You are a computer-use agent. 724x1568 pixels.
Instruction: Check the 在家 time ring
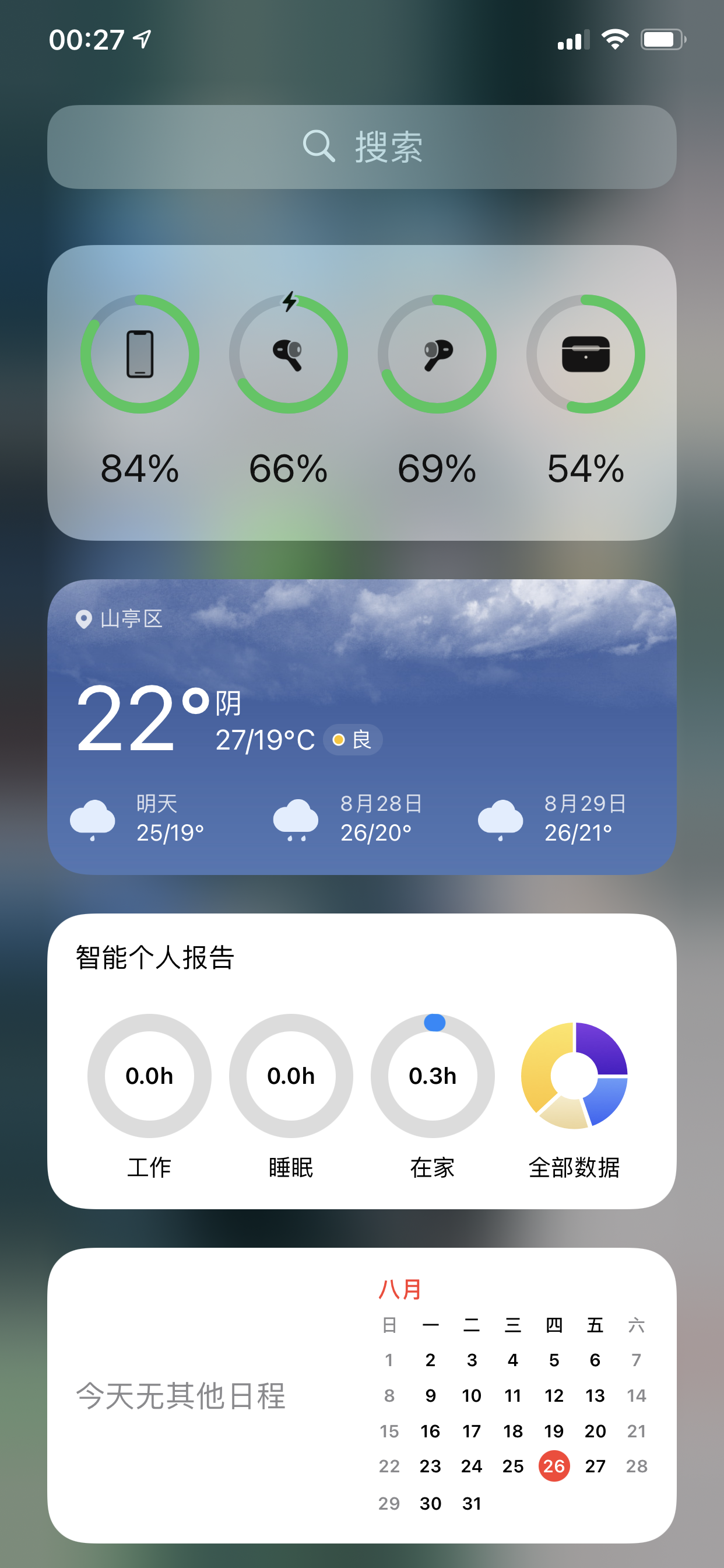(433, 1076)
